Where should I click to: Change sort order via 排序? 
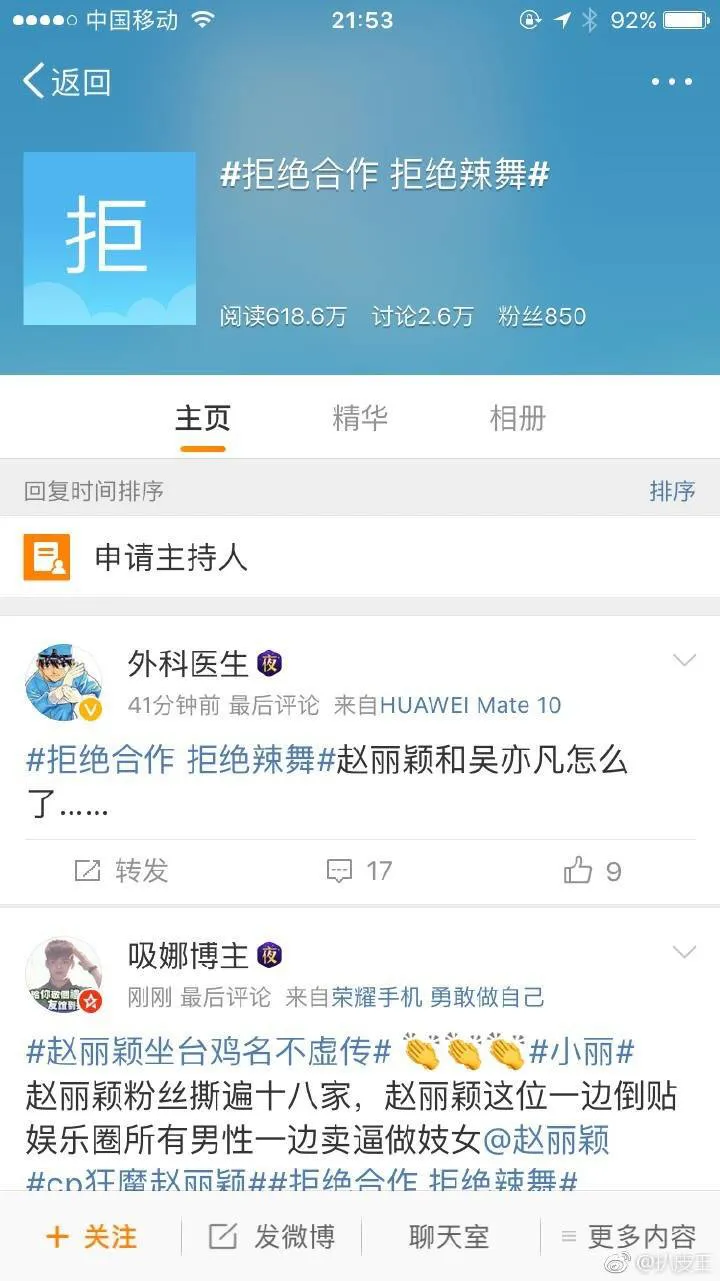[x=672, y=491]
